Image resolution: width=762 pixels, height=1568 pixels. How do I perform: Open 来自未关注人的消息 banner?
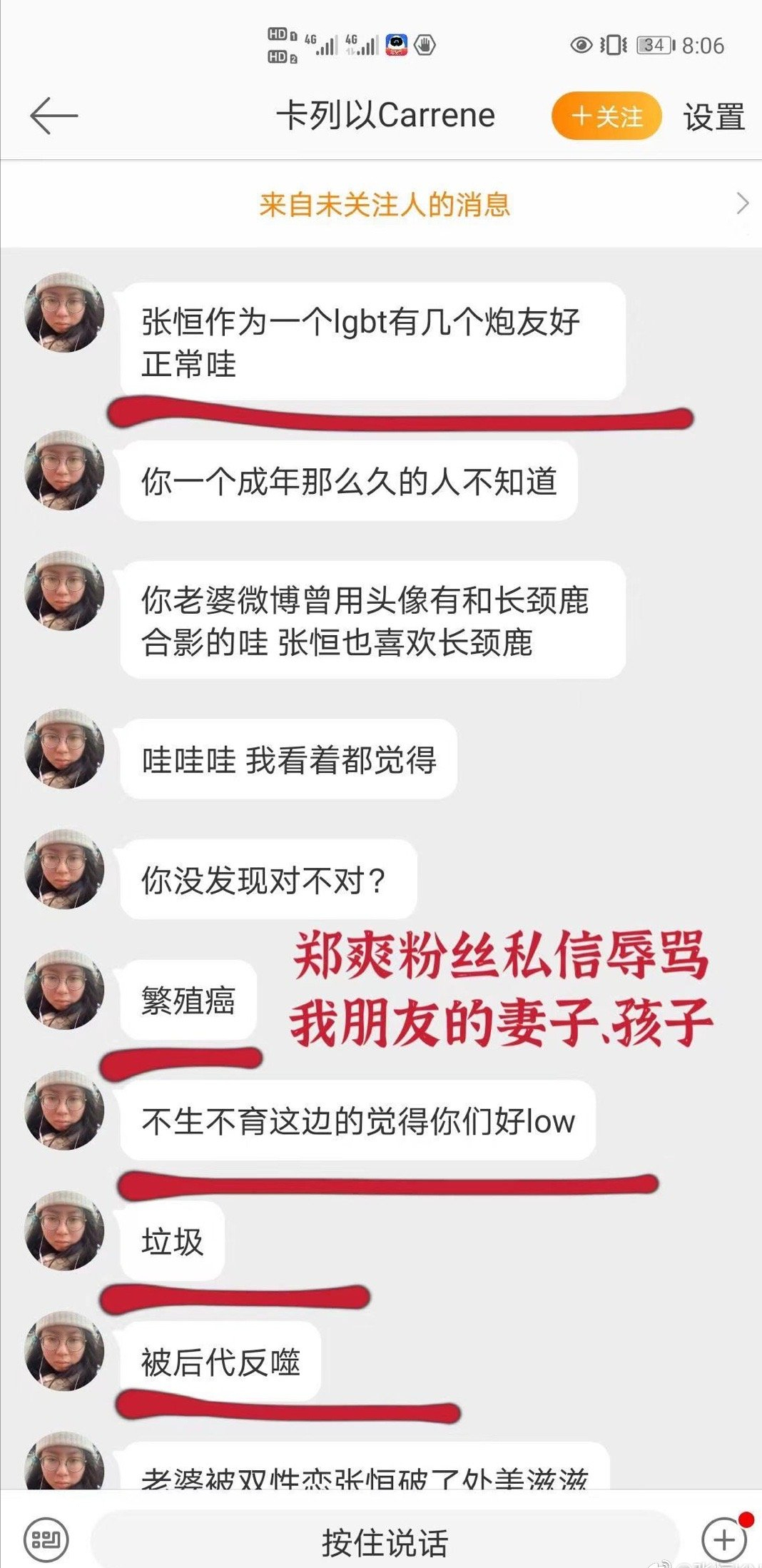pos(385,205)
